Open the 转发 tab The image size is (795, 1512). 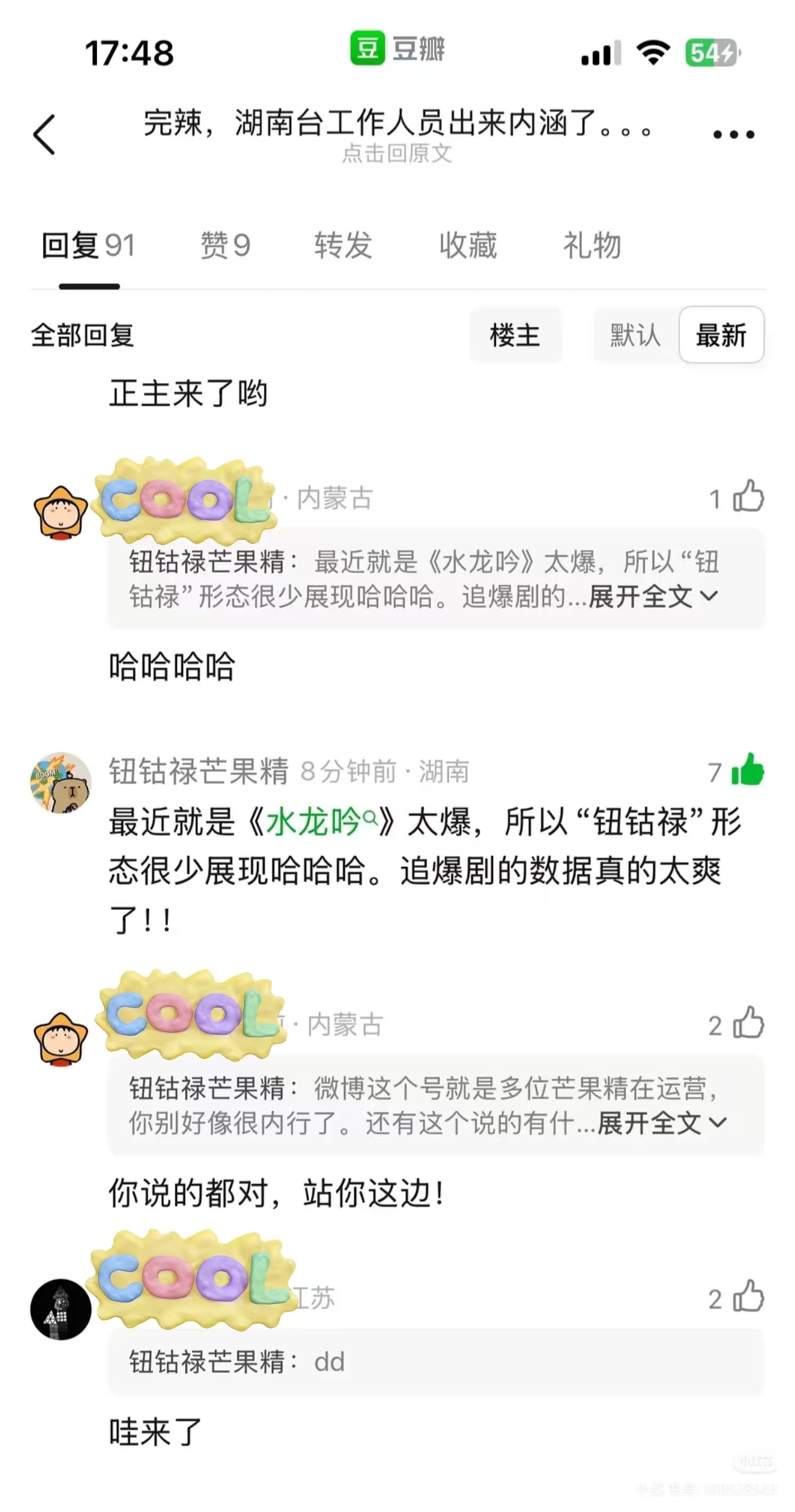click(x=343, y=246)
